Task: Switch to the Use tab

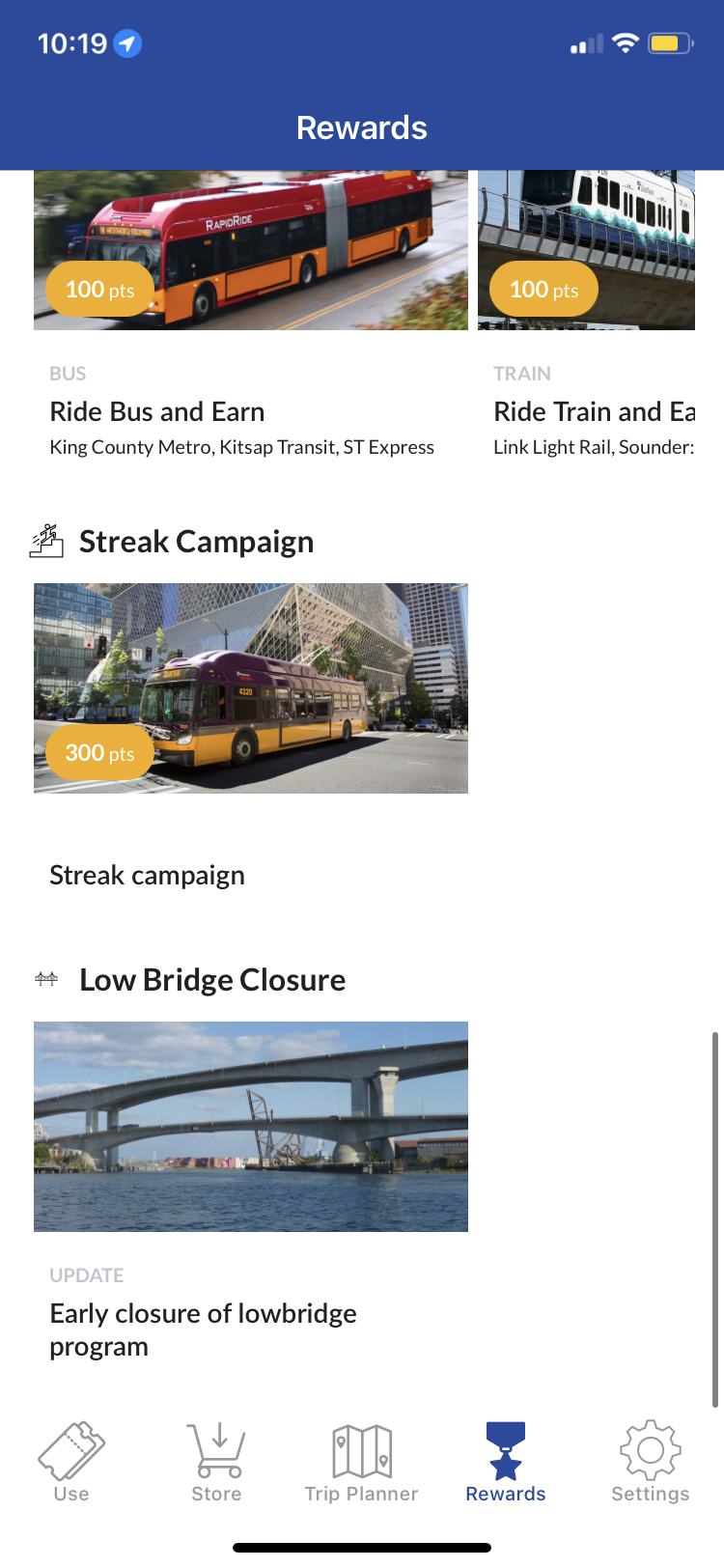Action: tap(71, 1462)
